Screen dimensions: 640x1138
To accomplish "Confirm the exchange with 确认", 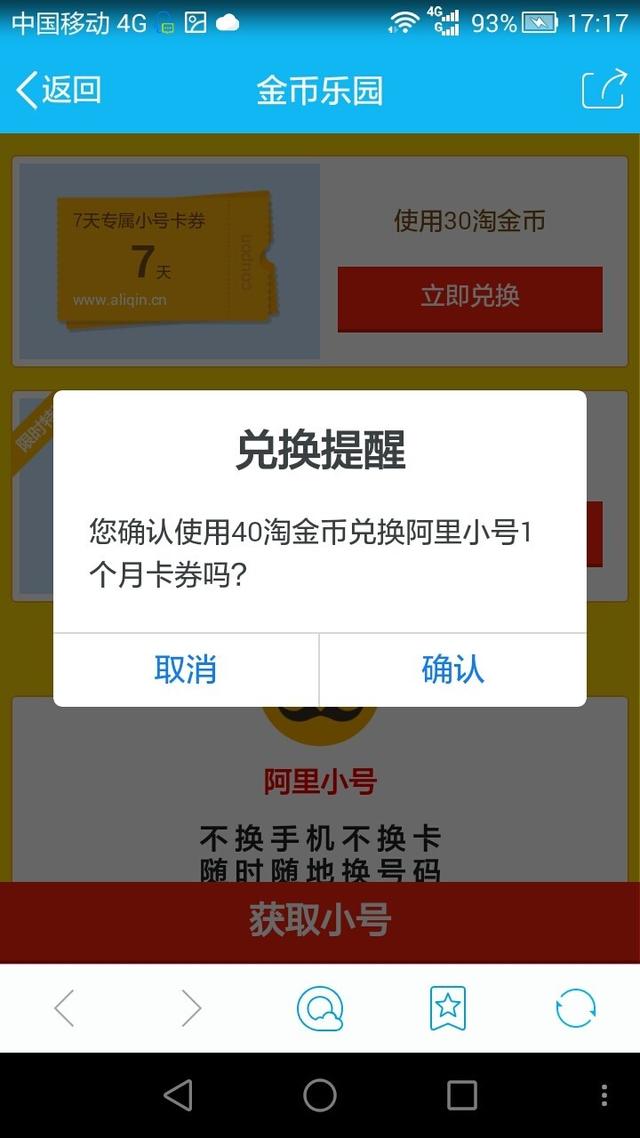I will coord(453,669).
